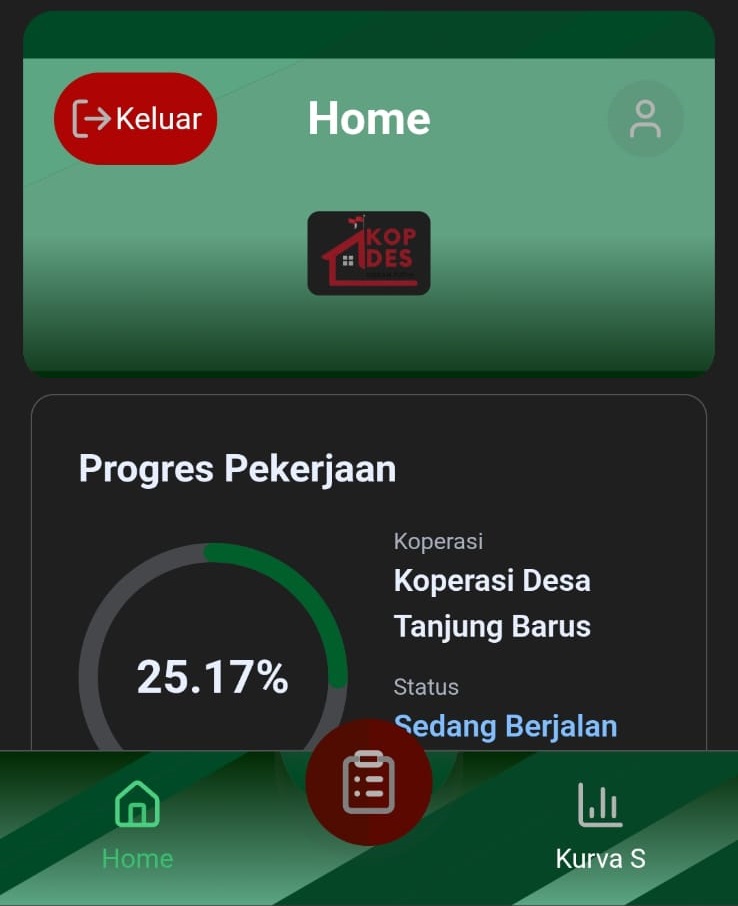Switch to the Home tab
738x906 pixels.
(137, 825)
